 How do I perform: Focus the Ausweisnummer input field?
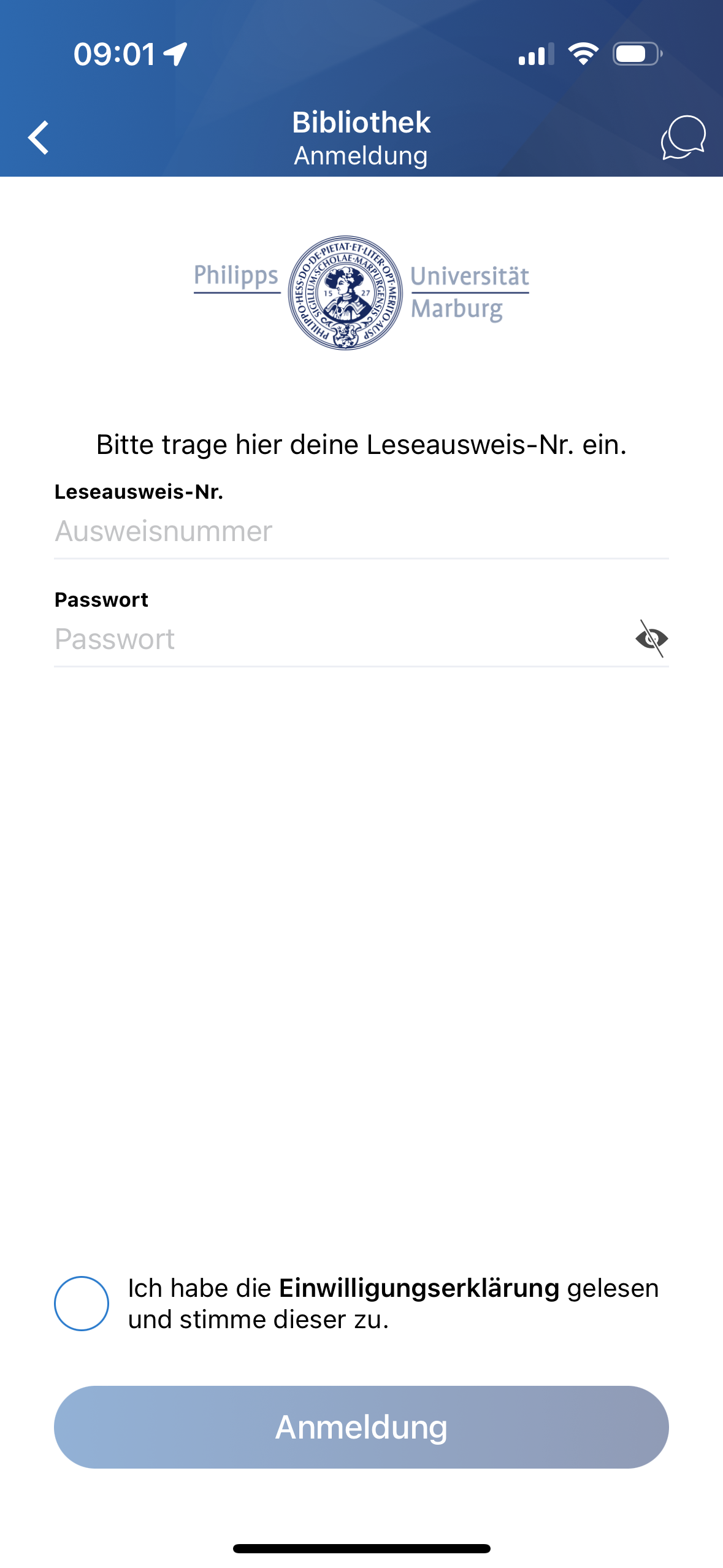[343, 531]
